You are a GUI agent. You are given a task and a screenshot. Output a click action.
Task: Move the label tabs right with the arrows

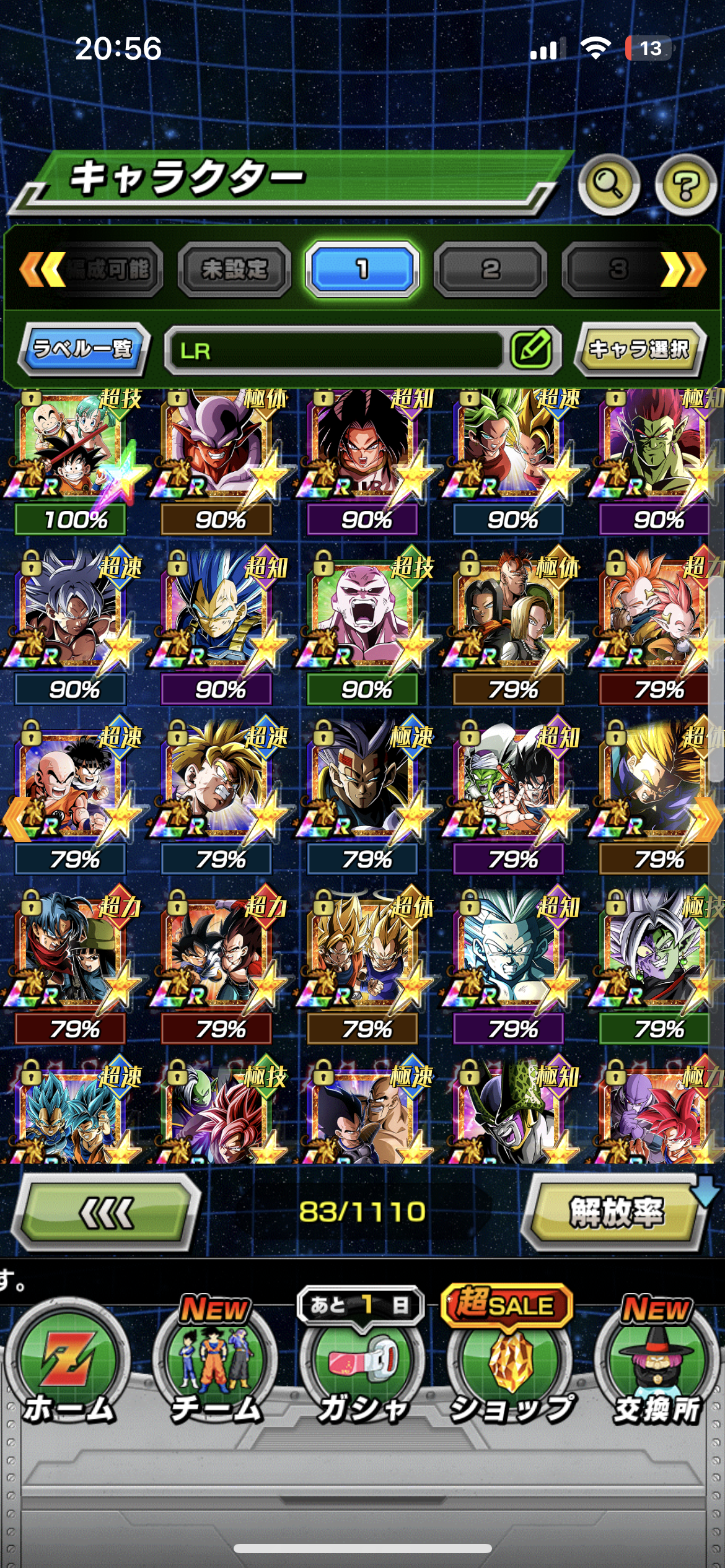684,269
